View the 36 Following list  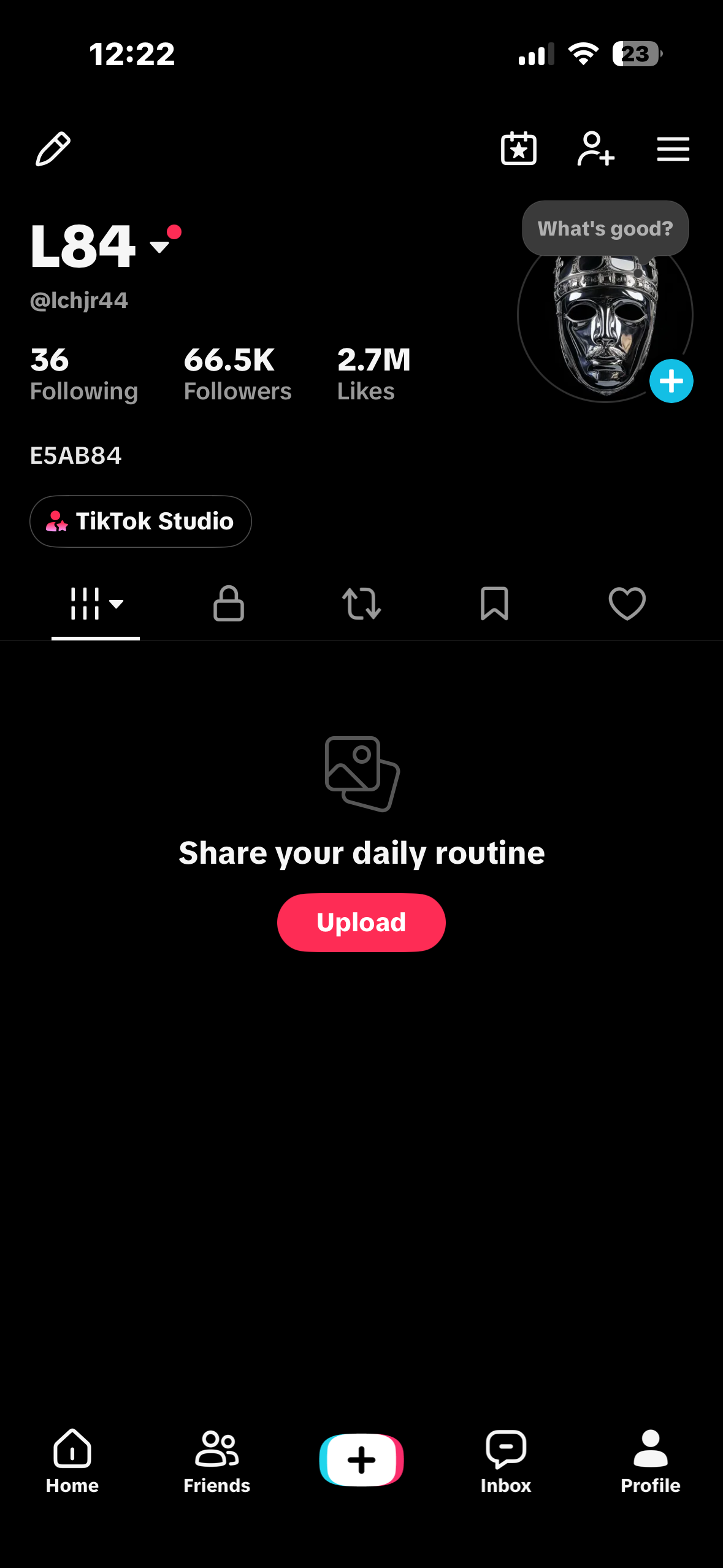(x=84, y=374)
